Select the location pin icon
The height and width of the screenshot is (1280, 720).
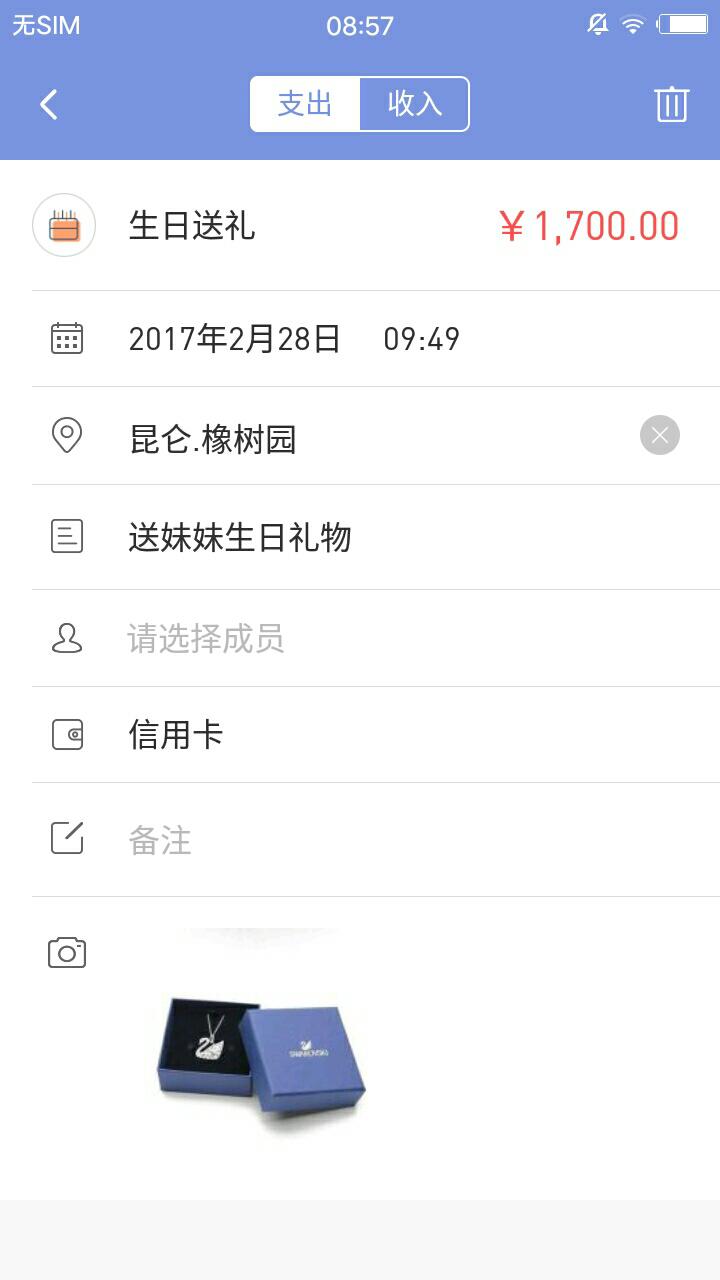65,436
